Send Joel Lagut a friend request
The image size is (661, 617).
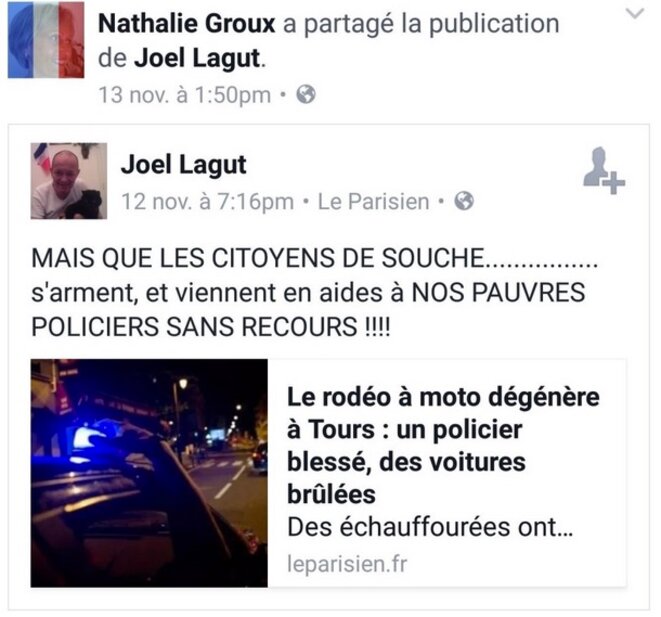point(603,169)
